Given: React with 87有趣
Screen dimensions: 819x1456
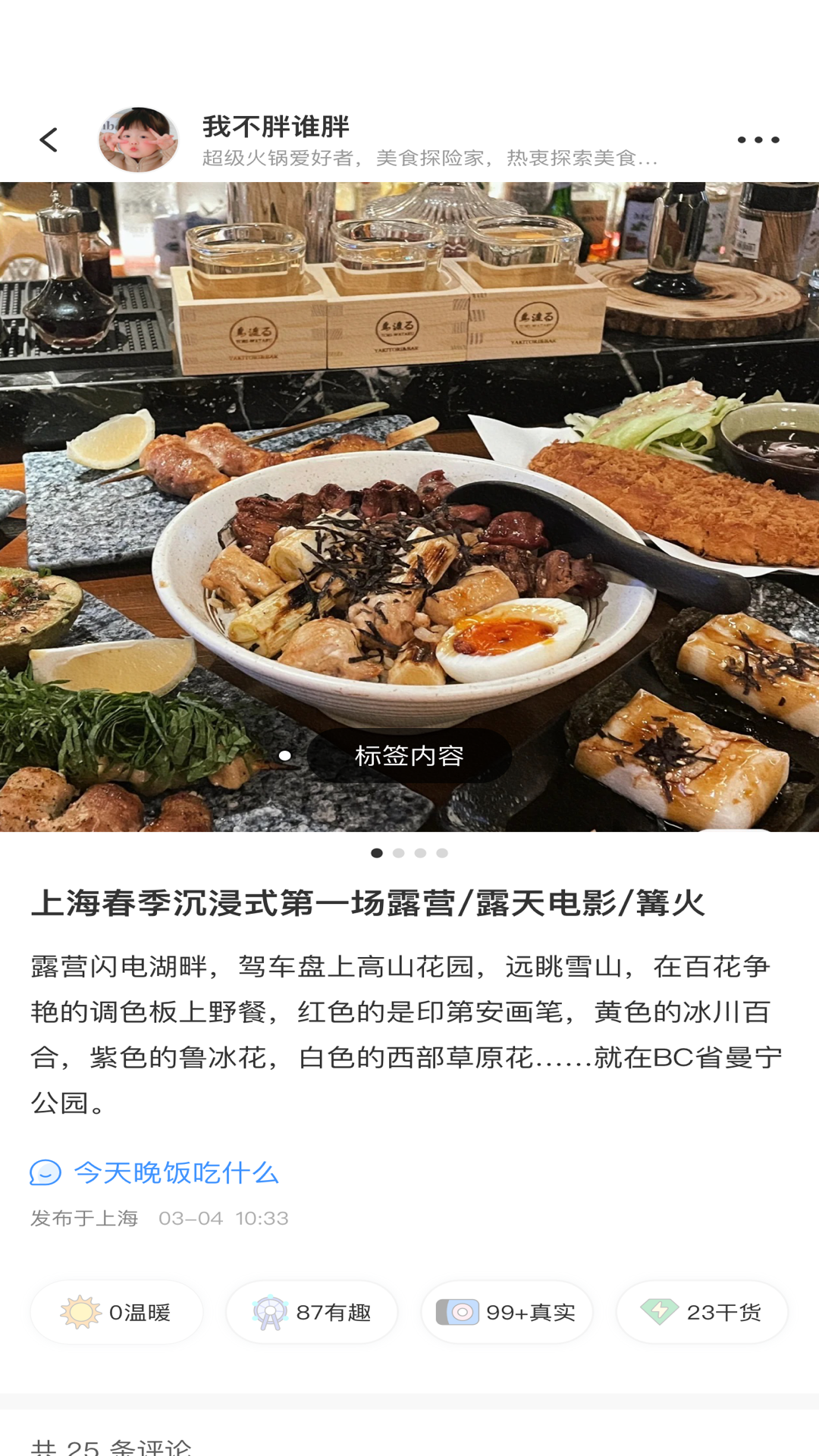Looking at the screenshot, I should pos(312,1312).
